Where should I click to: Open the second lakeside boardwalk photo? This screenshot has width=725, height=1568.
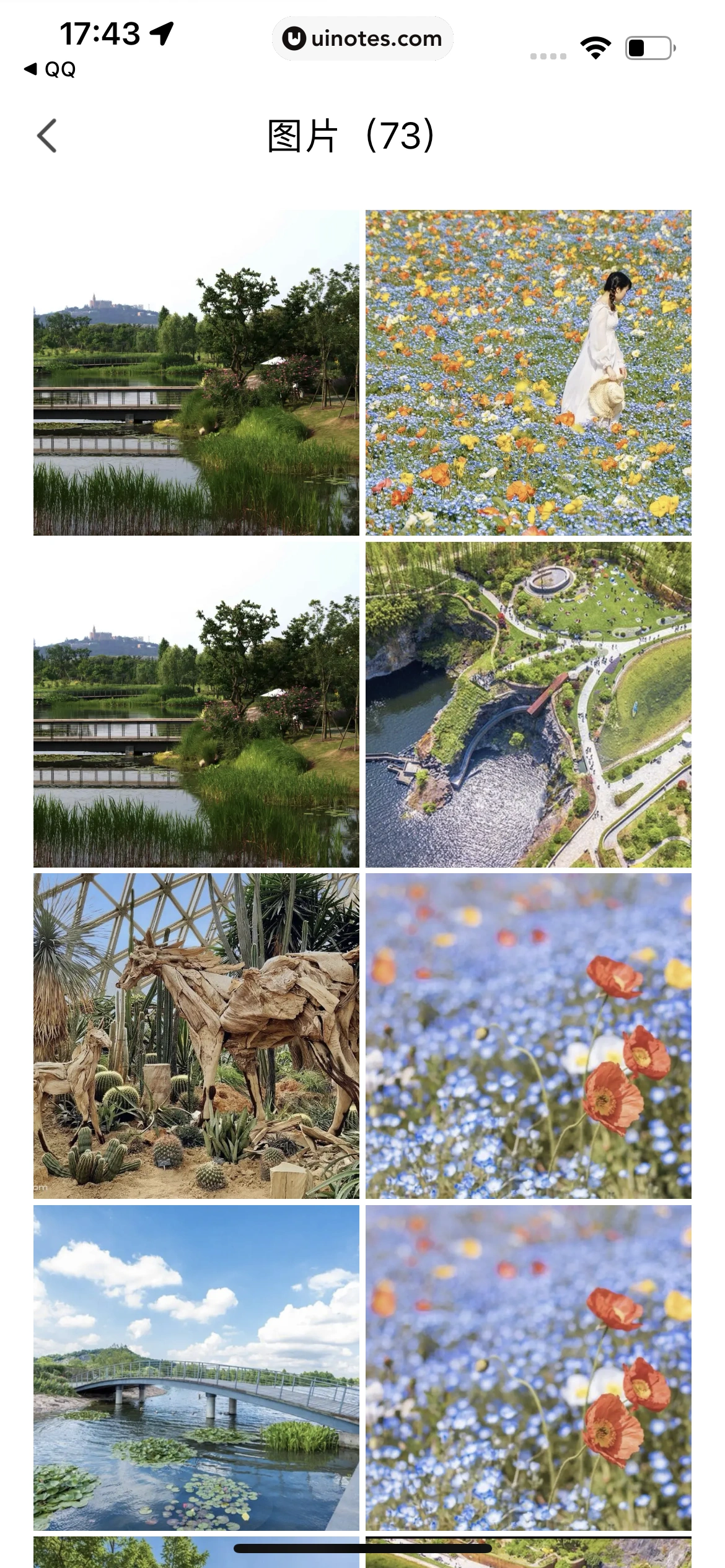coord(196,705)
